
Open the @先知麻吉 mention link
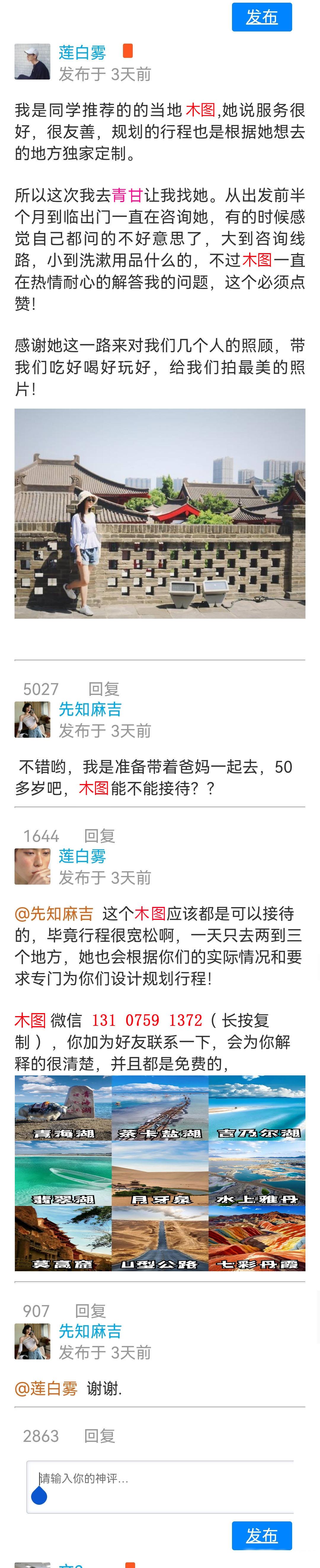coord(54,913)
